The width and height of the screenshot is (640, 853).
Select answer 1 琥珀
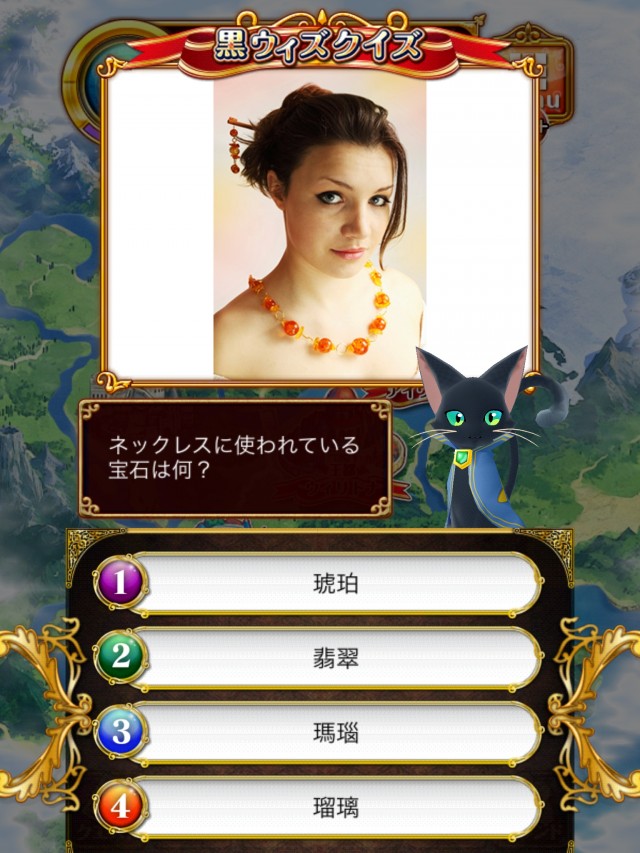[x=335, y=584]
